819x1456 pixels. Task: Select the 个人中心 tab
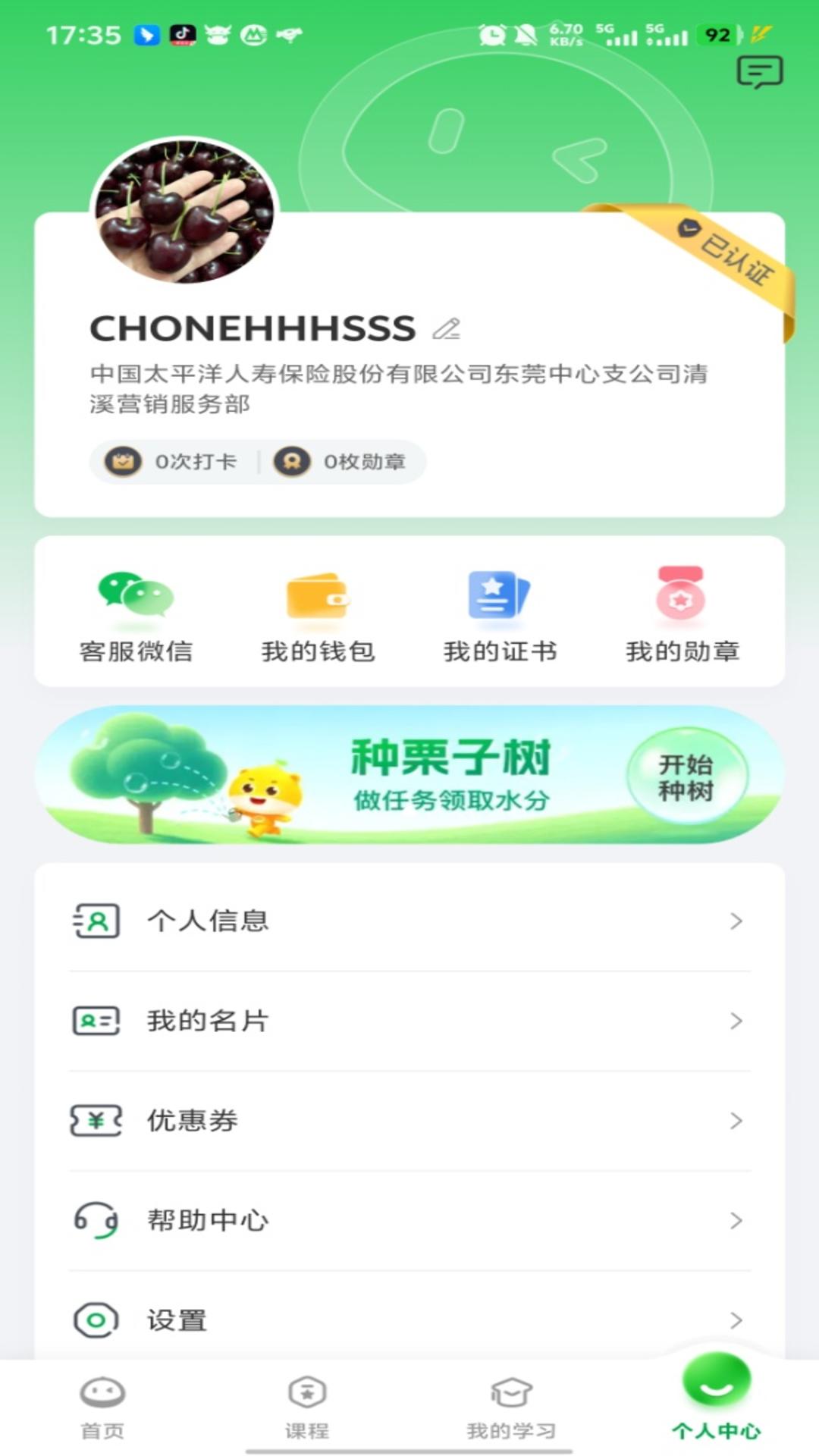716,1398
